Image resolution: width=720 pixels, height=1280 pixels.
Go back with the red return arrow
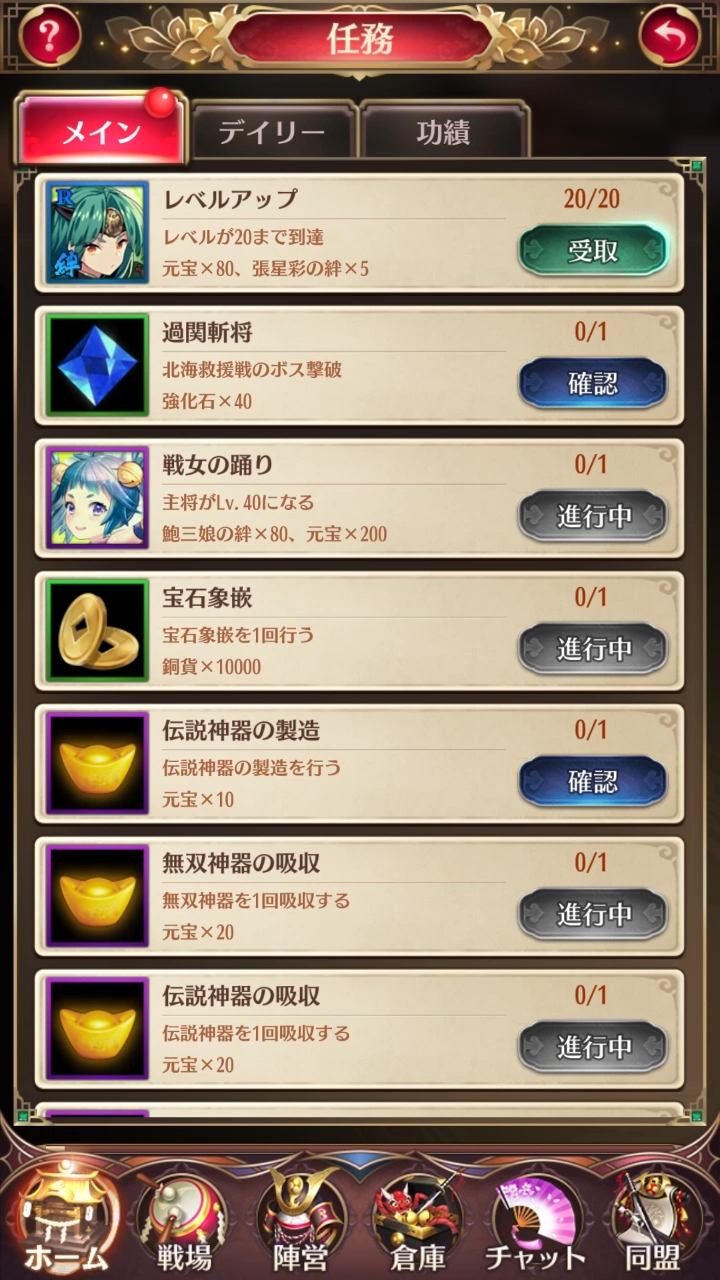670,36
